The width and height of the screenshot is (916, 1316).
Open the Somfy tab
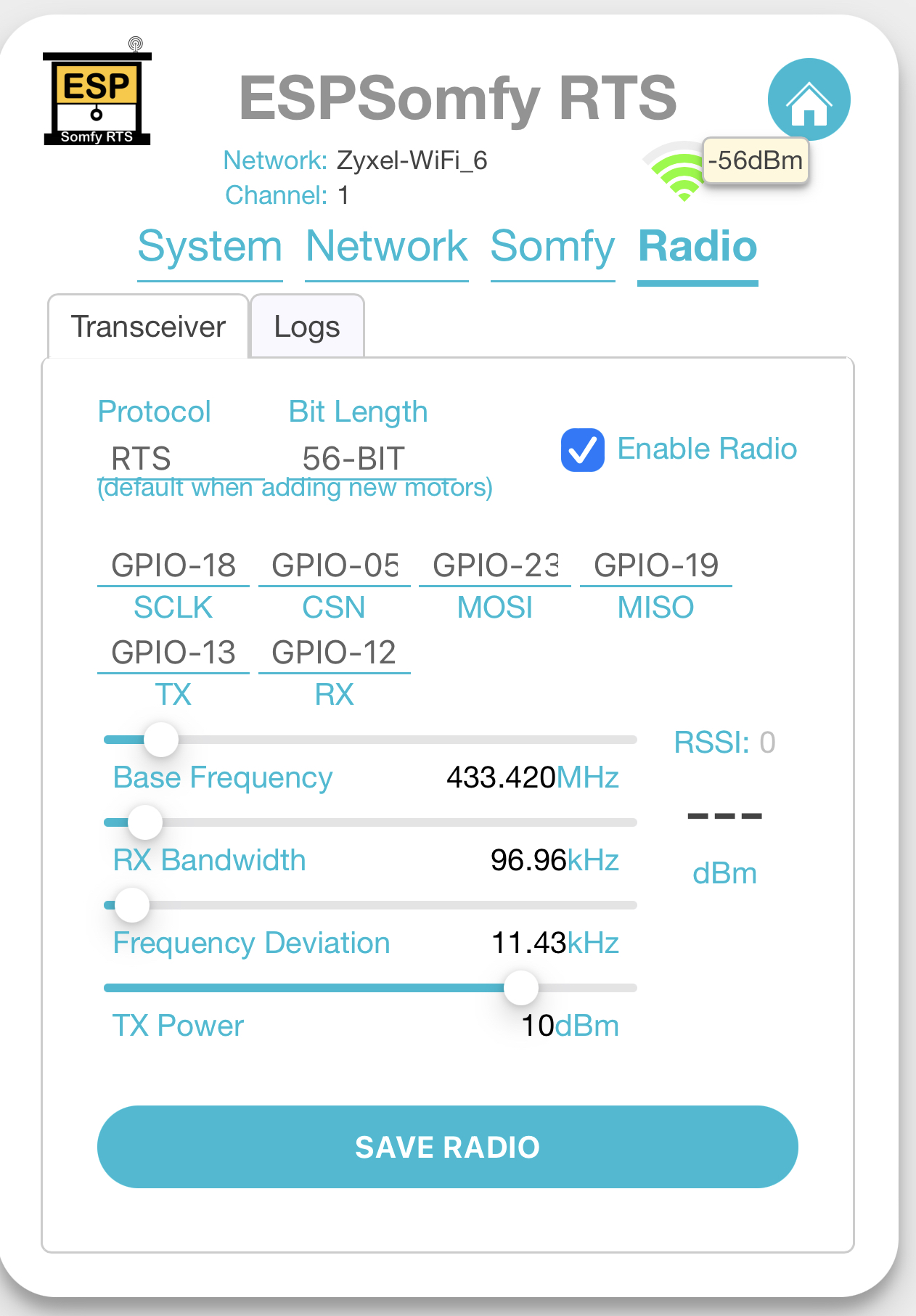(x=552, y=248)
